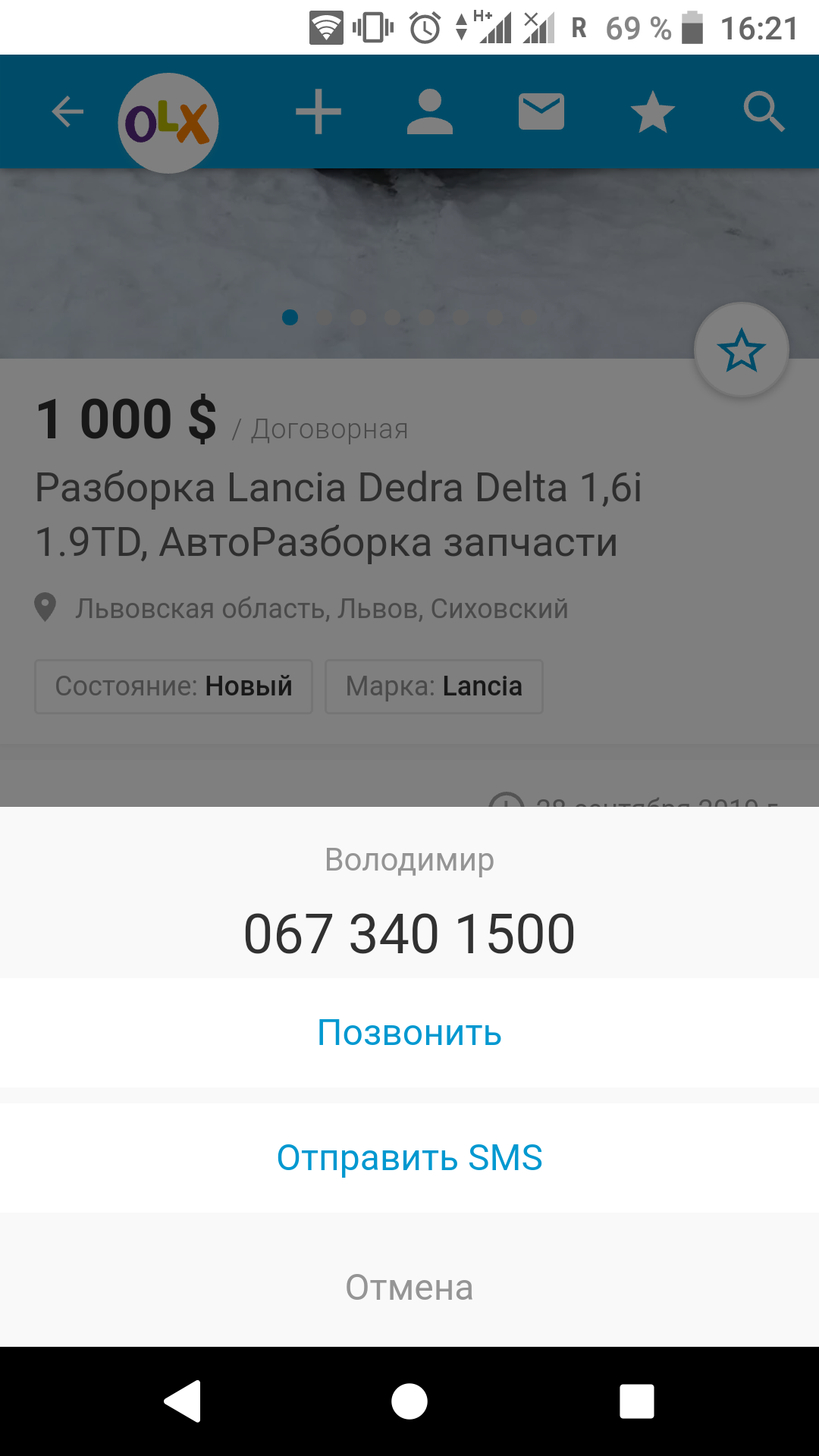The image size is (819, 1456).
Task: Open the OLX home logo
Action: pyautogui.click(x=168, y=123)
